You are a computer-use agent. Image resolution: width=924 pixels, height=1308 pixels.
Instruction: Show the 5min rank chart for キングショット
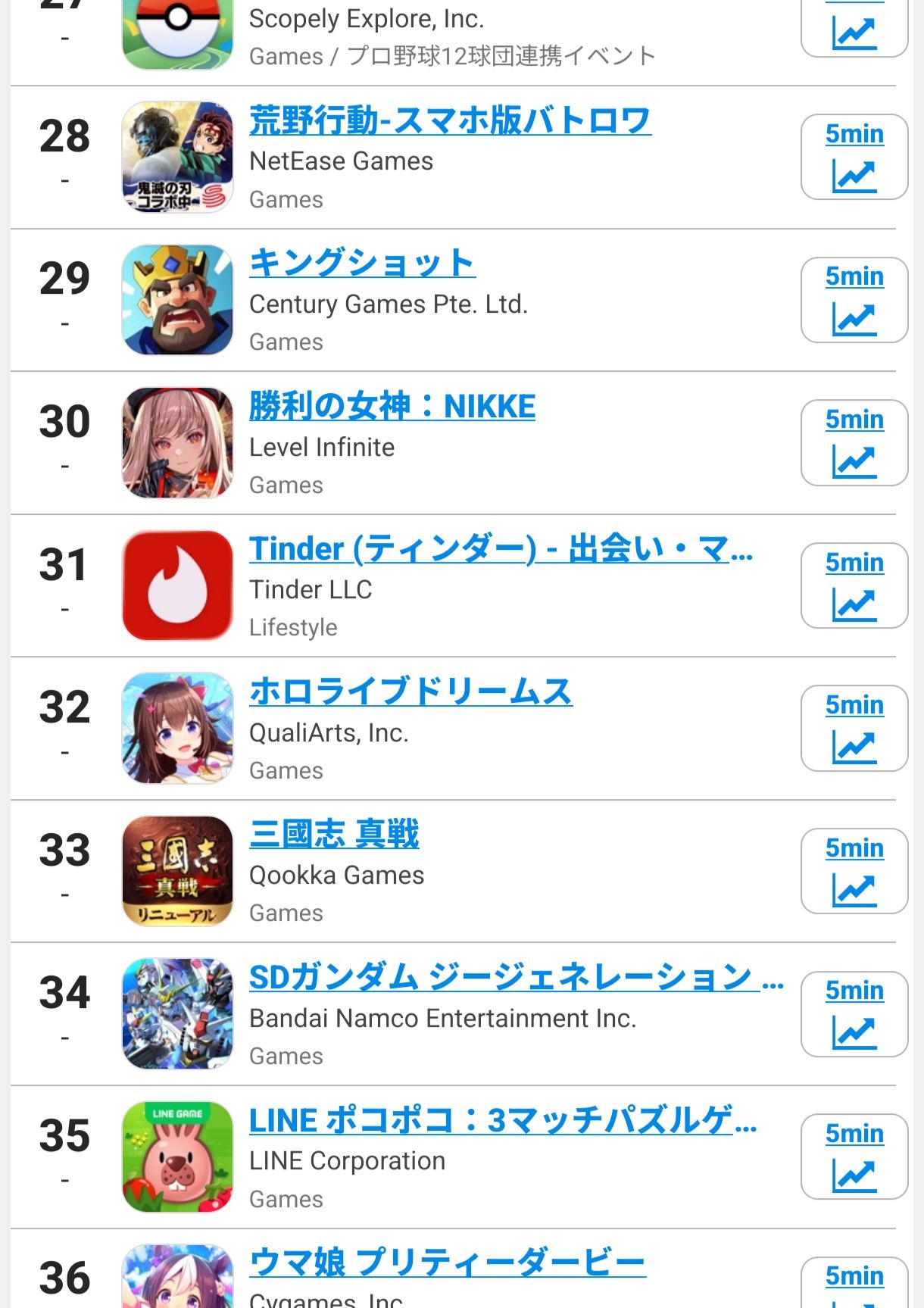pos(854,300)
